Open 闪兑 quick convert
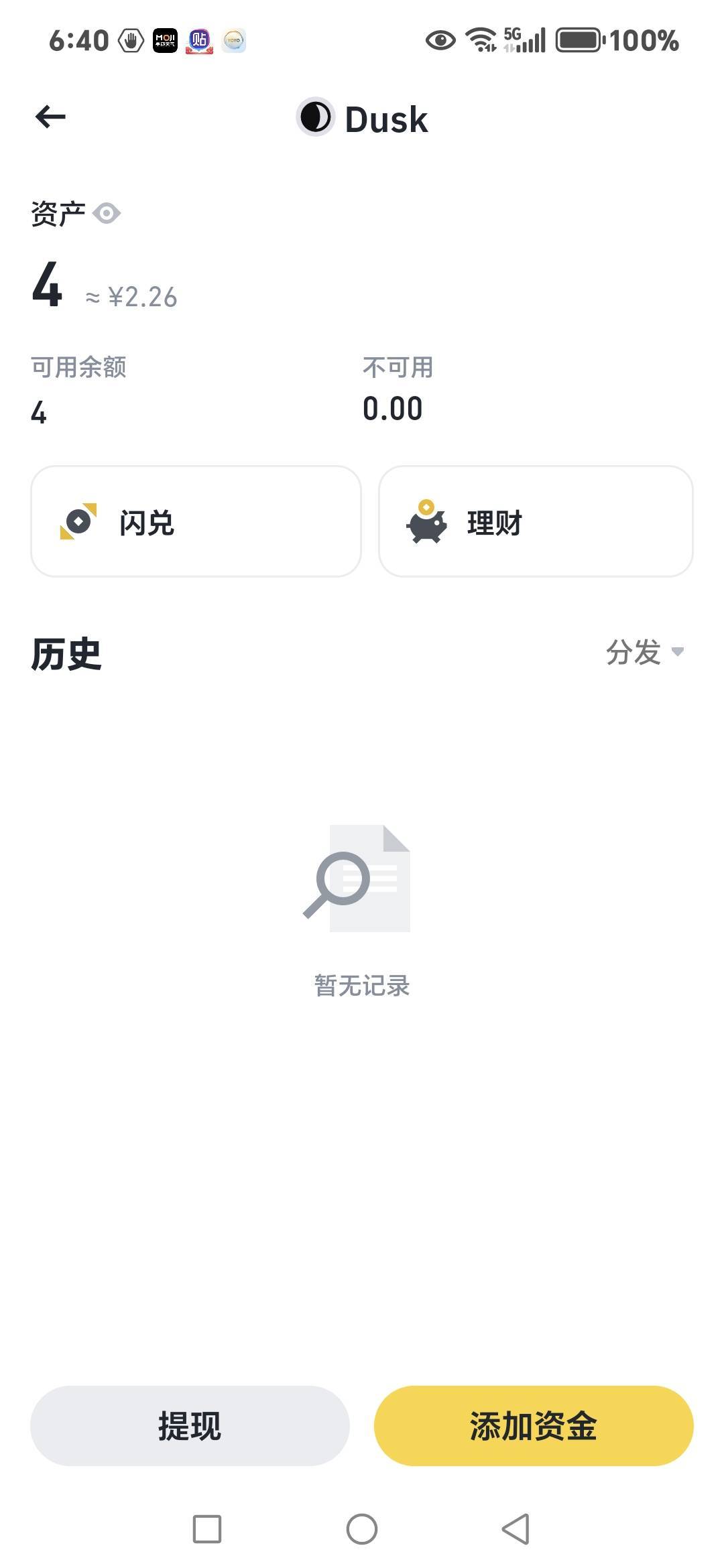The height and width of the screenshot is (1568, 724). point(196,521)
